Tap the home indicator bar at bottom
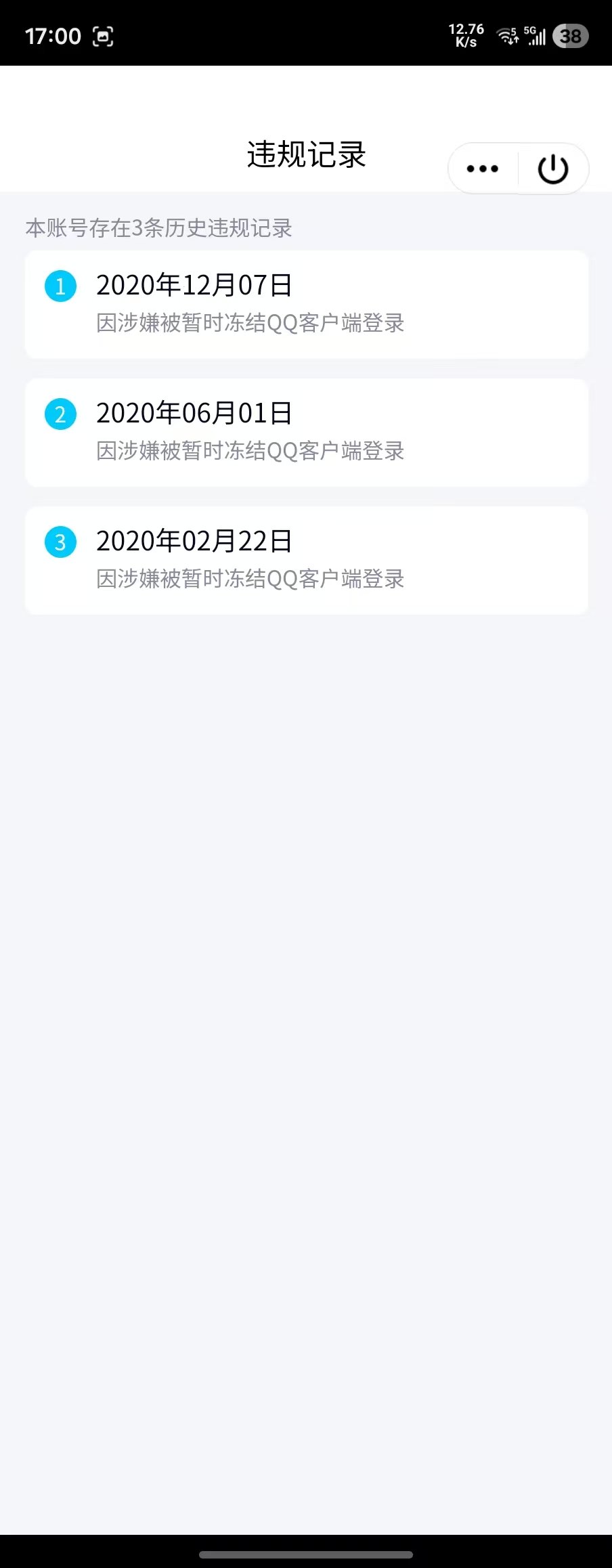Screen dimensions: 612x1568 tap(306, 1554)
